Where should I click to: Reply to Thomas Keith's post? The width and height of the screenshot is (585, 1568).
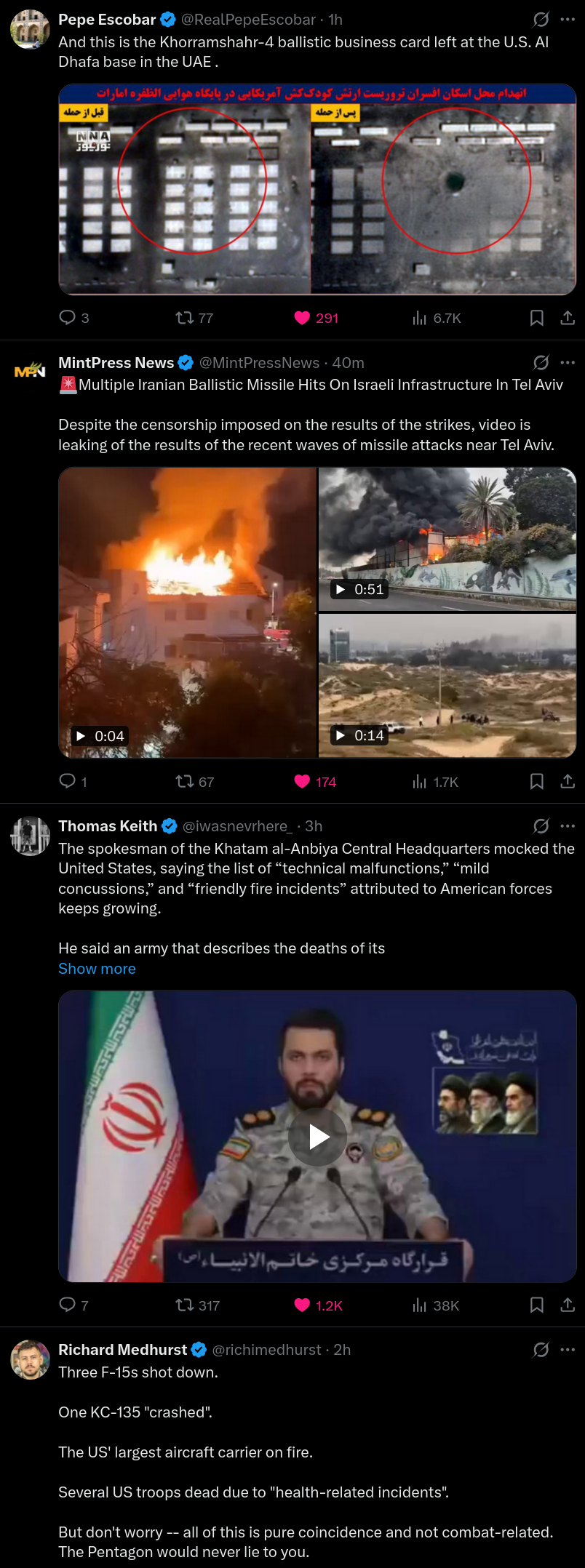(67, 1305)
